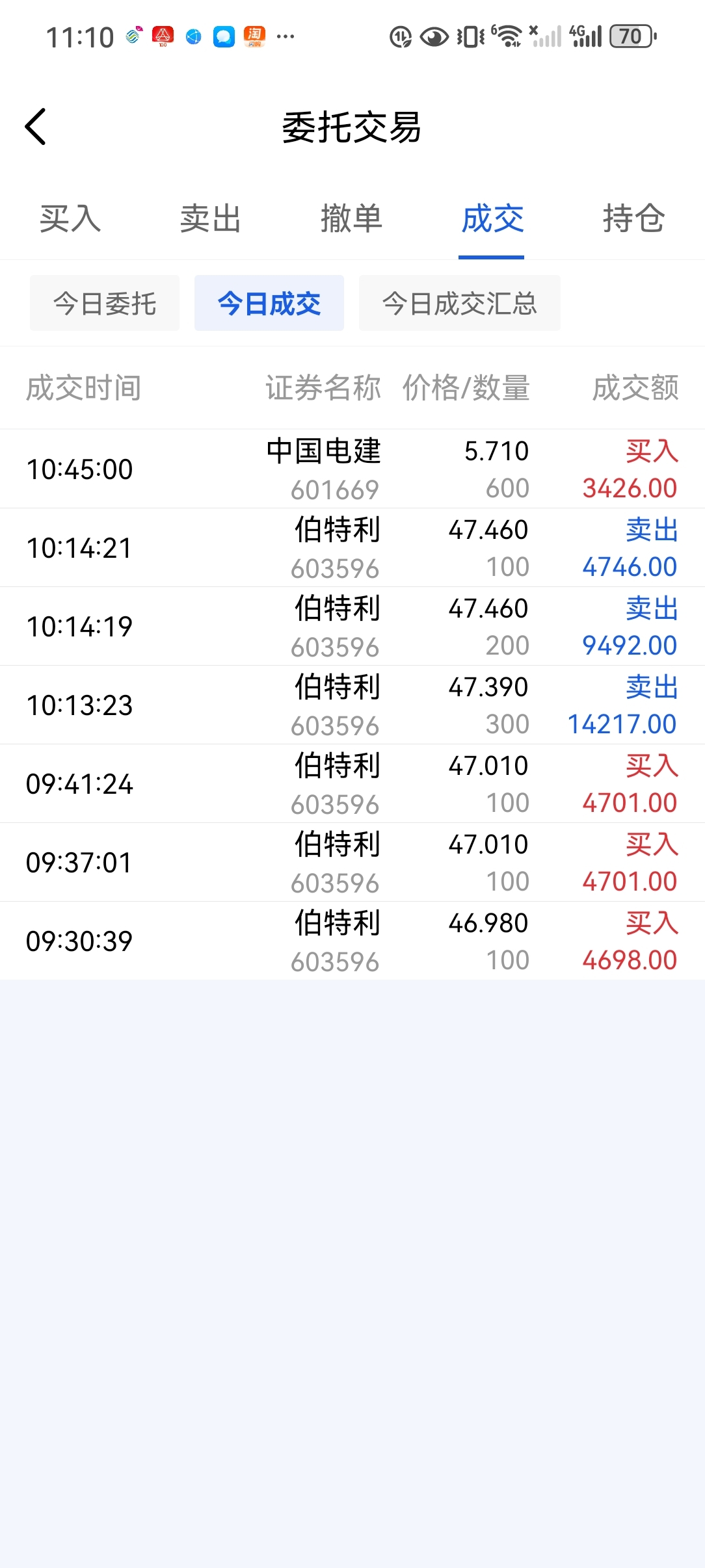Image resolution: width=705 pixels, height=1568 pixels.
Task: Go back using the top-left arrow
Action: coord(36,127)
